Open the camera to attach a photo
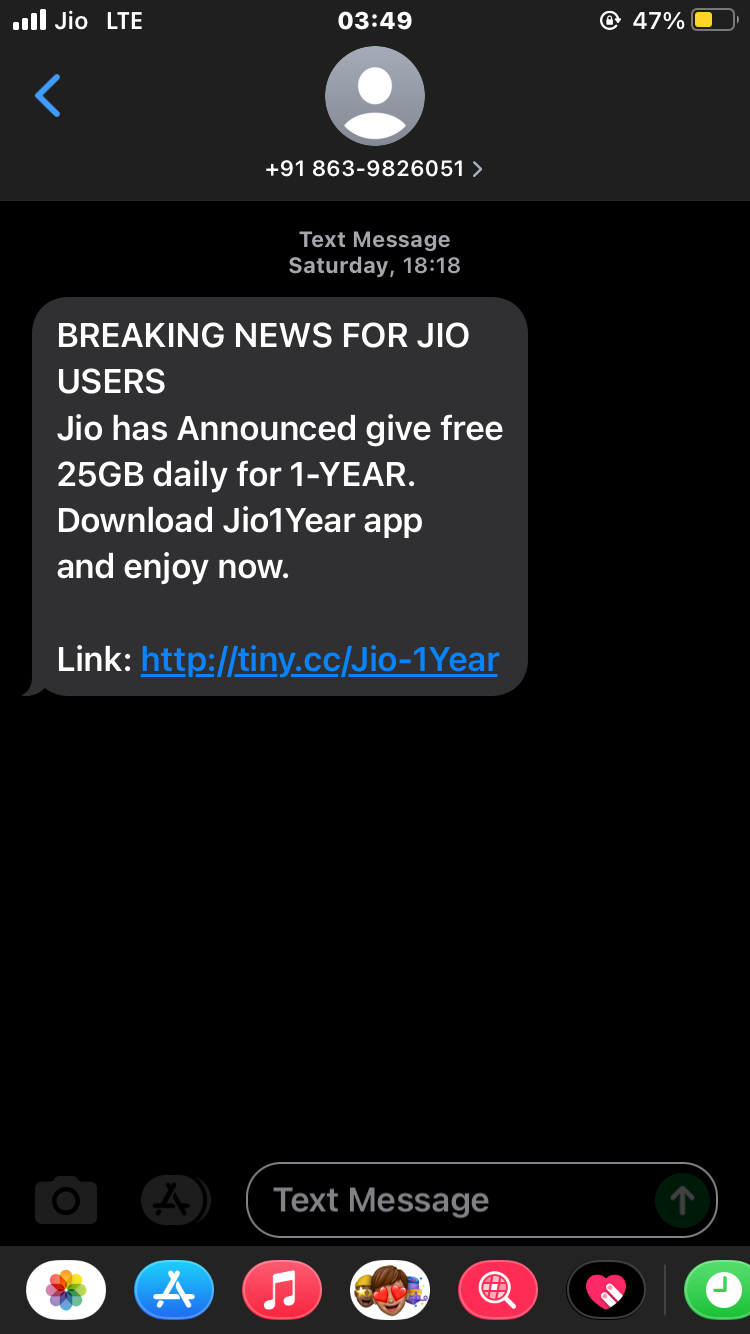The width and height of the screenshot is (750, 1334). point(66,1200)
